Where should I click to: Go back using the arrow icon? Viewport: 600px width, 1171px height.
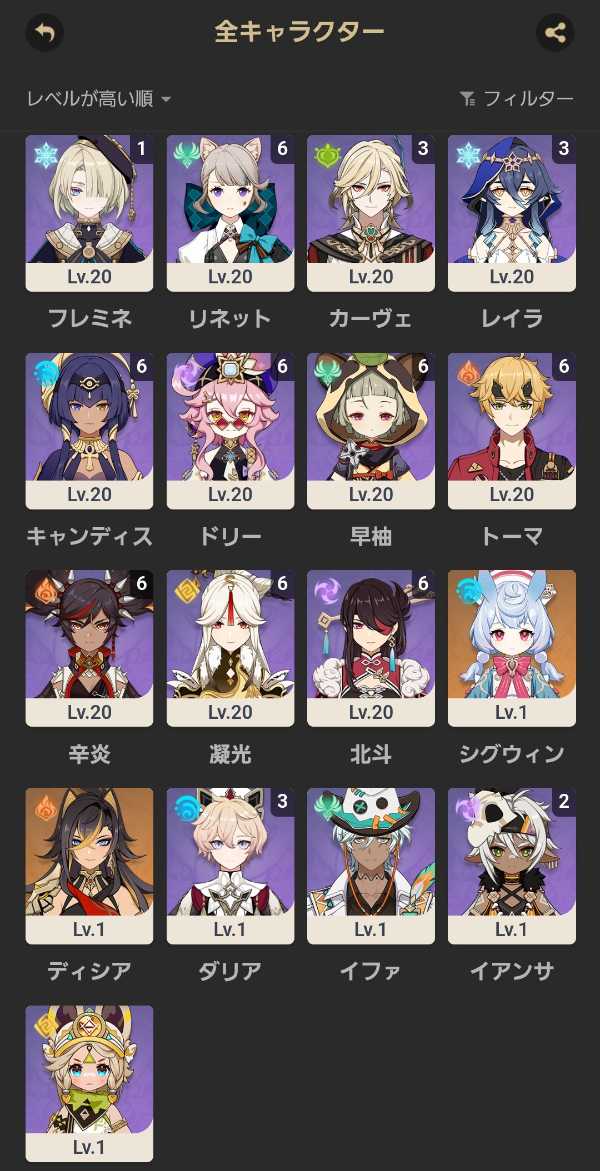[44, 32]
